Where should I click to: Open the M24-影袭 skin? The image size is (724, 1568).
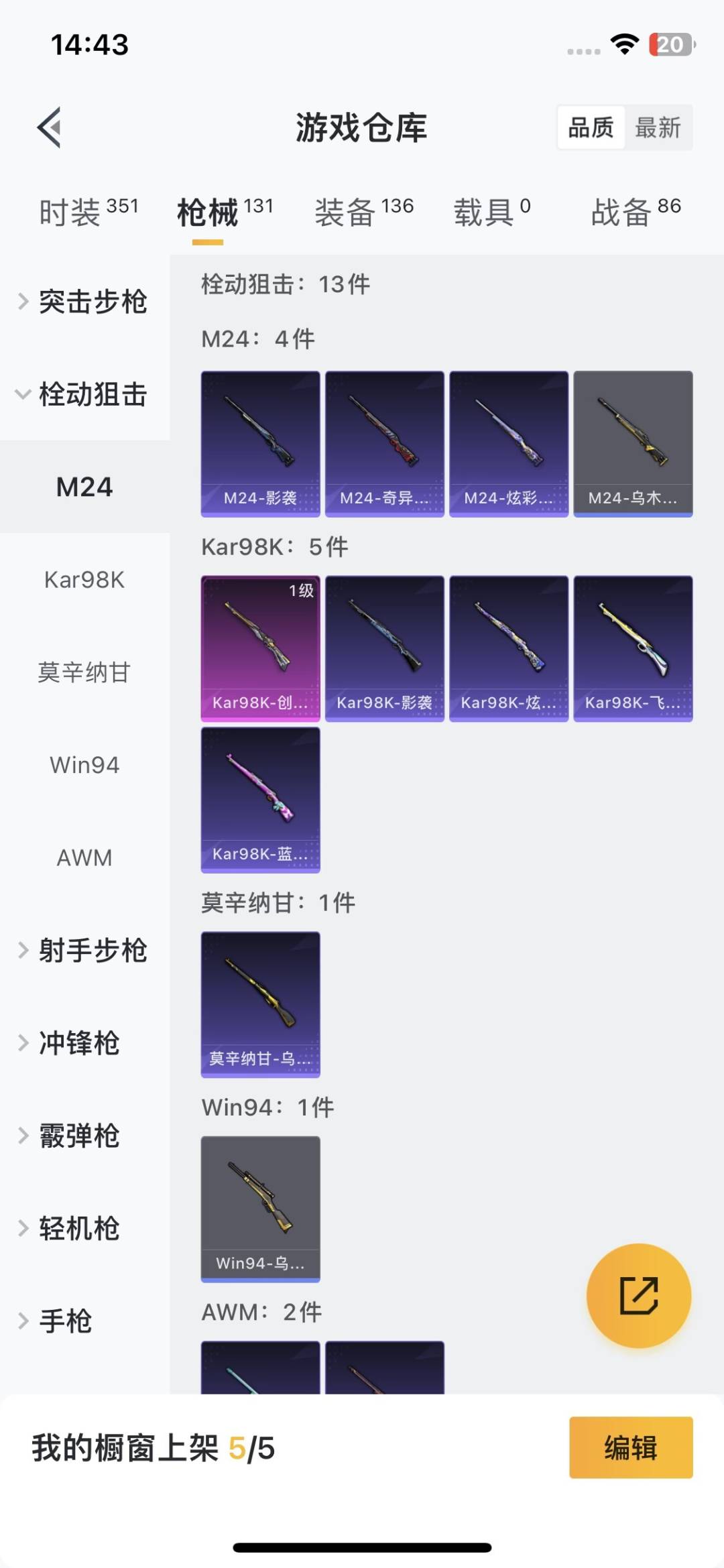click(260, 444)
